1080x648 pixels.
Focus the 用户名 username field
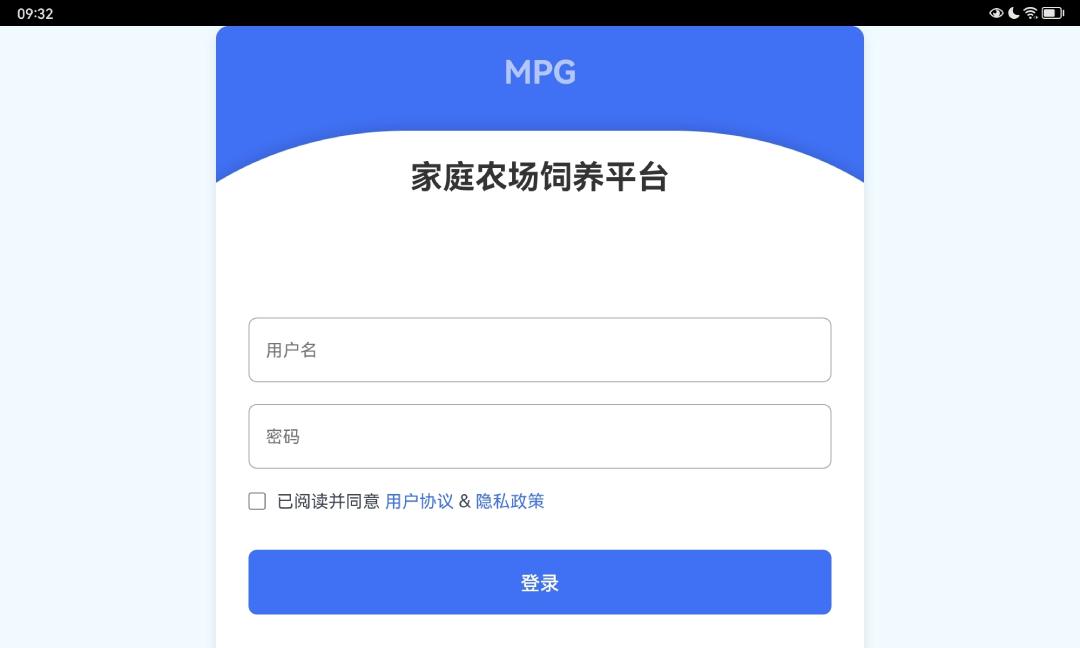tap(539, 350)
